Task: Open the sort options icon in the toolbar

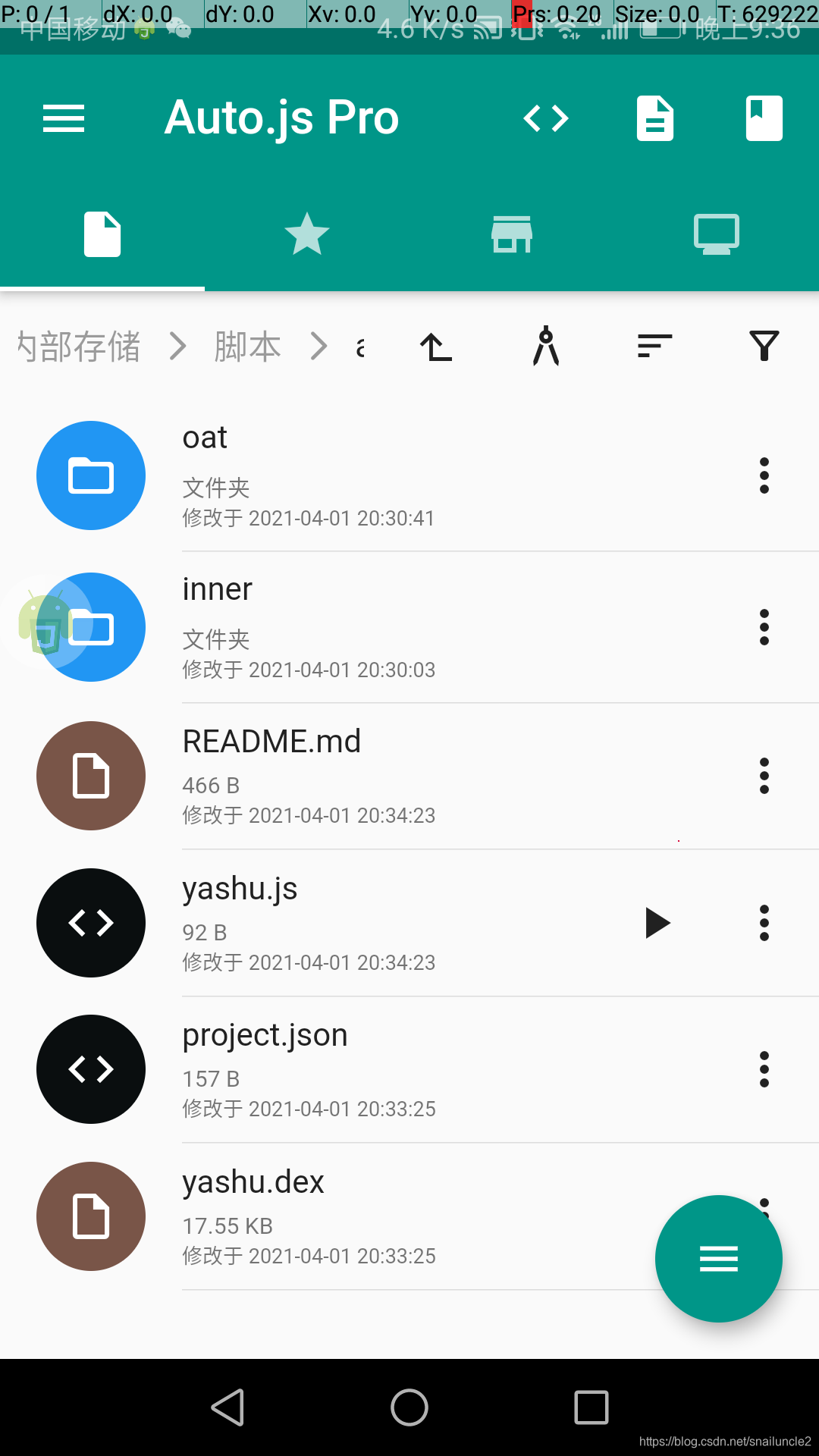Action: (x=654, y=347)
